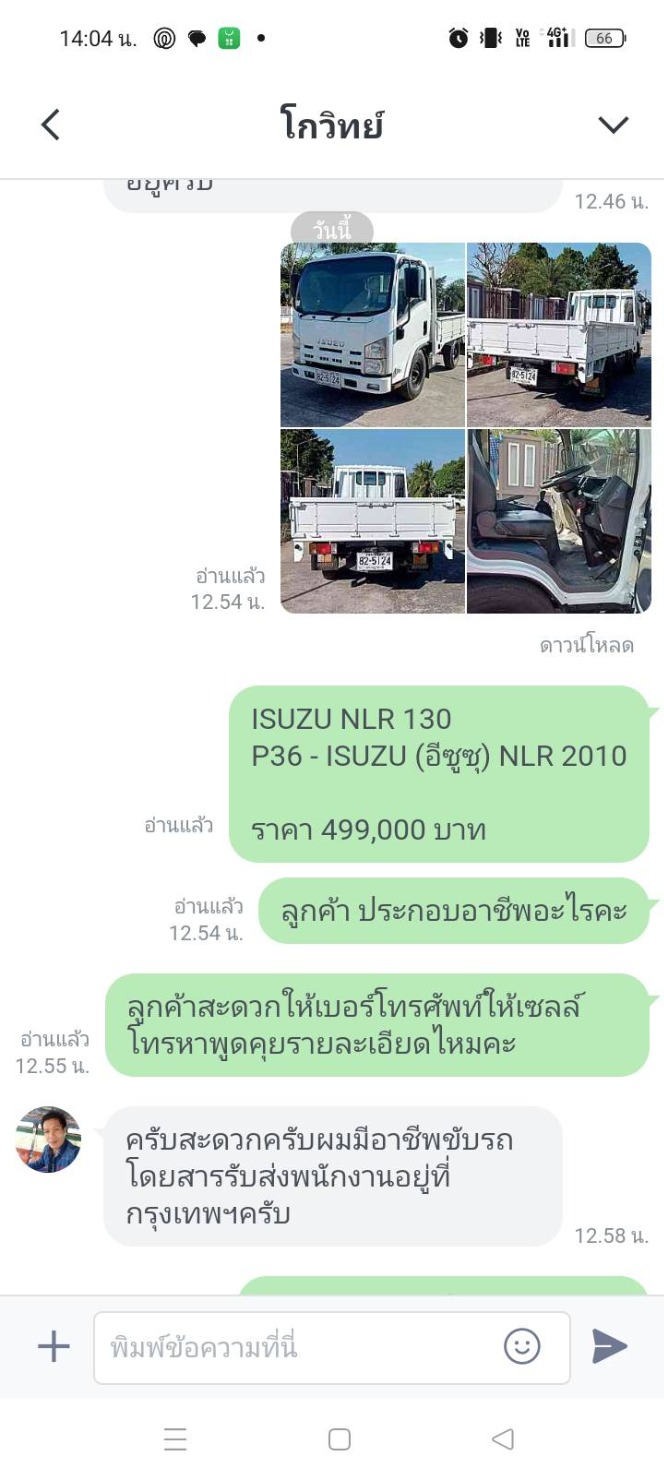Tap the ดาวน์โหลด download link

pyautogui.click(x=586, y=646)
